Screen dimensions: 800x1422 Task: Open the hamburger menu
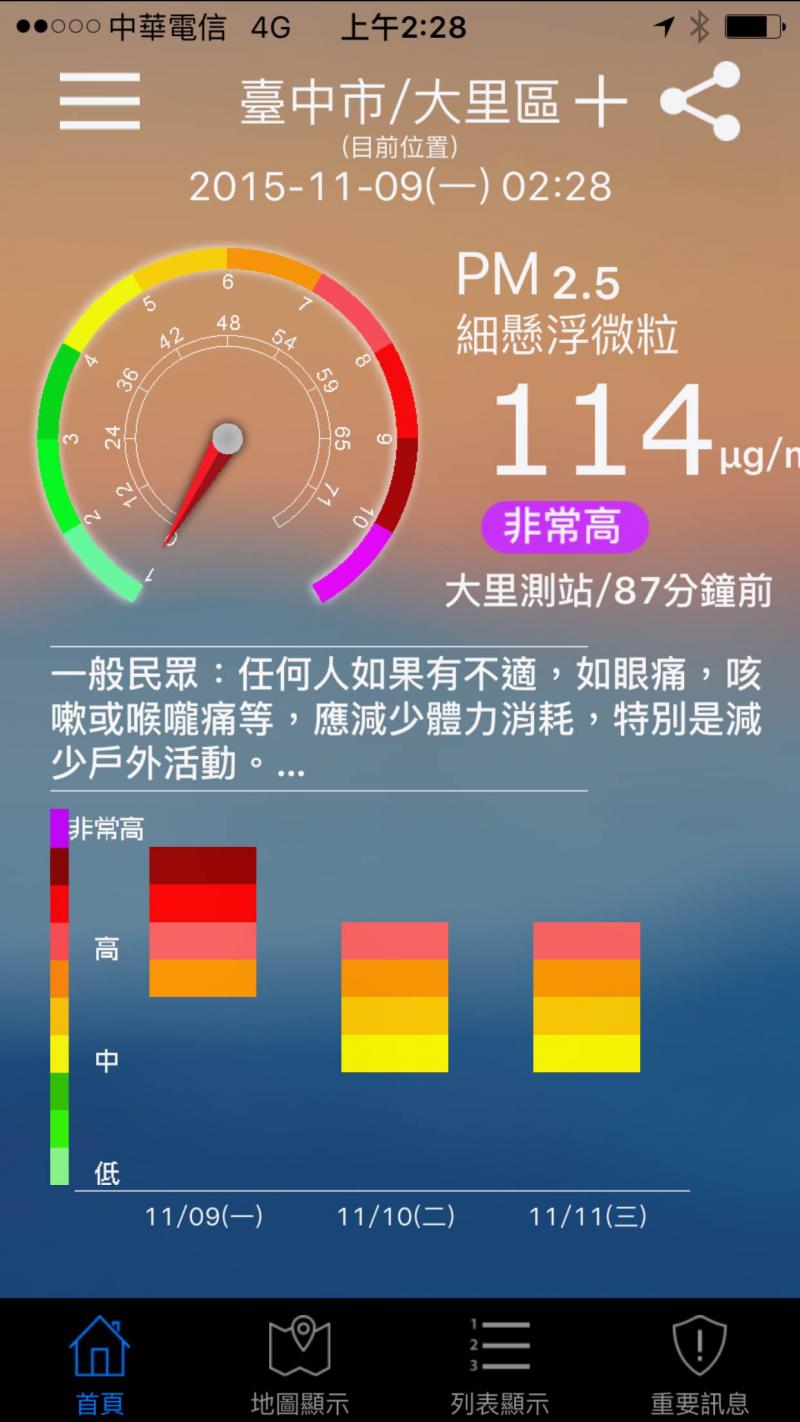[x=99, y=101]
